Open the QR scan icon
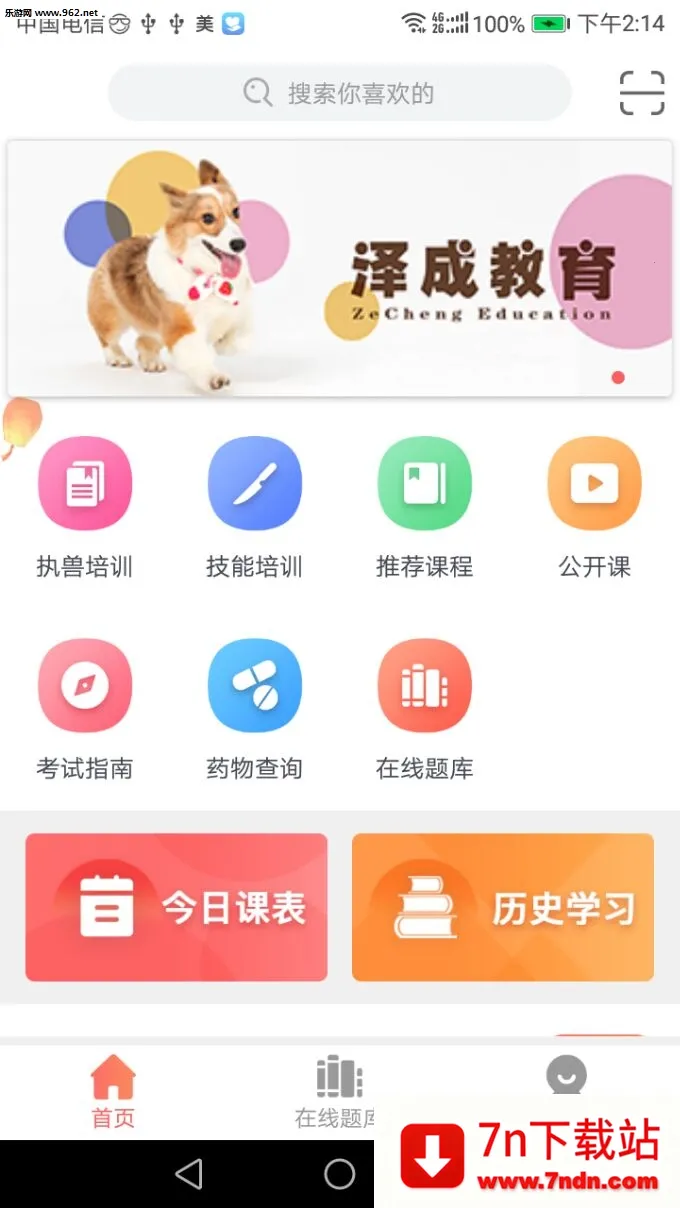The image size is (680, 1208). tap(642, 93)
